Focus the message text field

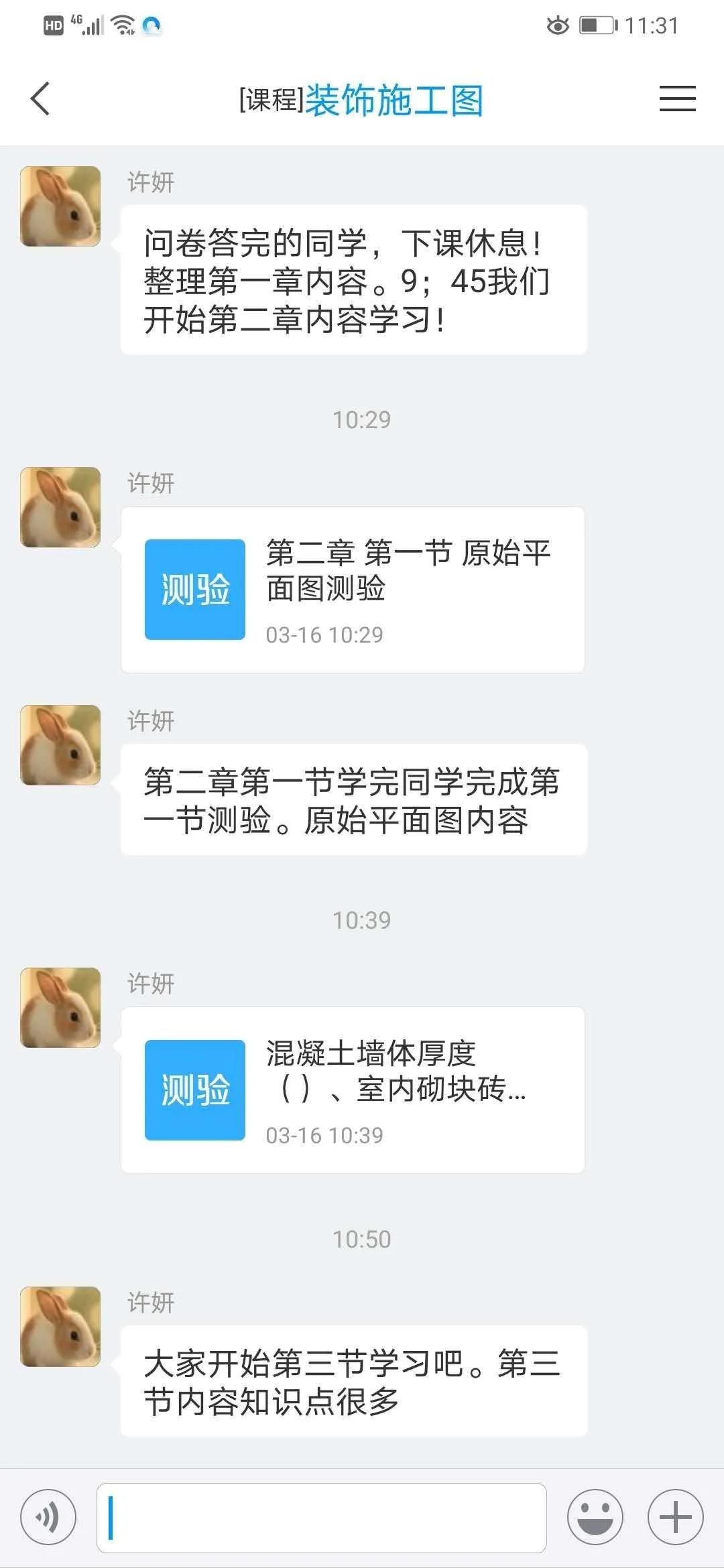[x=322, y=1518]
